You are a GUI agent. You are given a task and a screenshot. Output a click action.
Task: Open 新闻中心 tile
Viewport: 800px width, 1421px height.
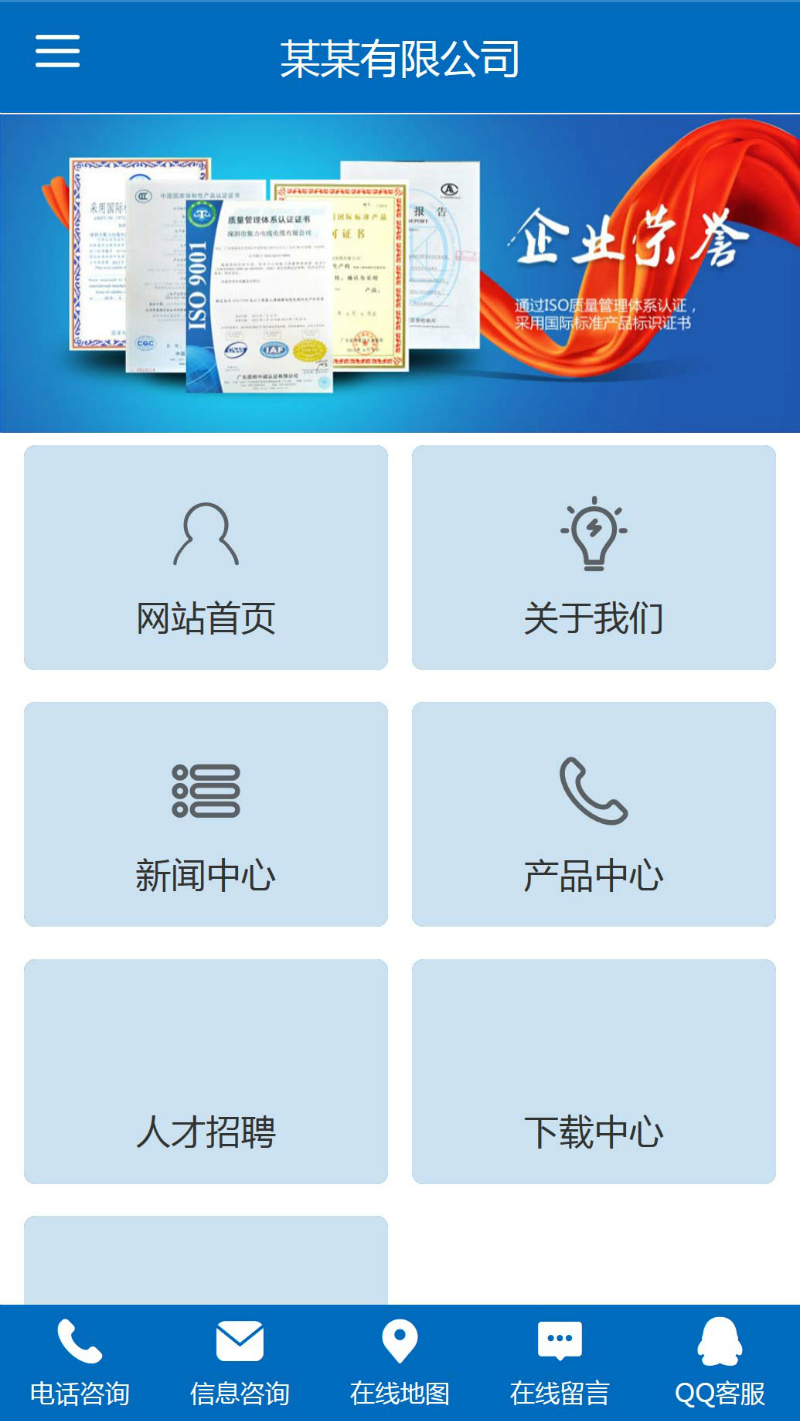click(206, 815)
